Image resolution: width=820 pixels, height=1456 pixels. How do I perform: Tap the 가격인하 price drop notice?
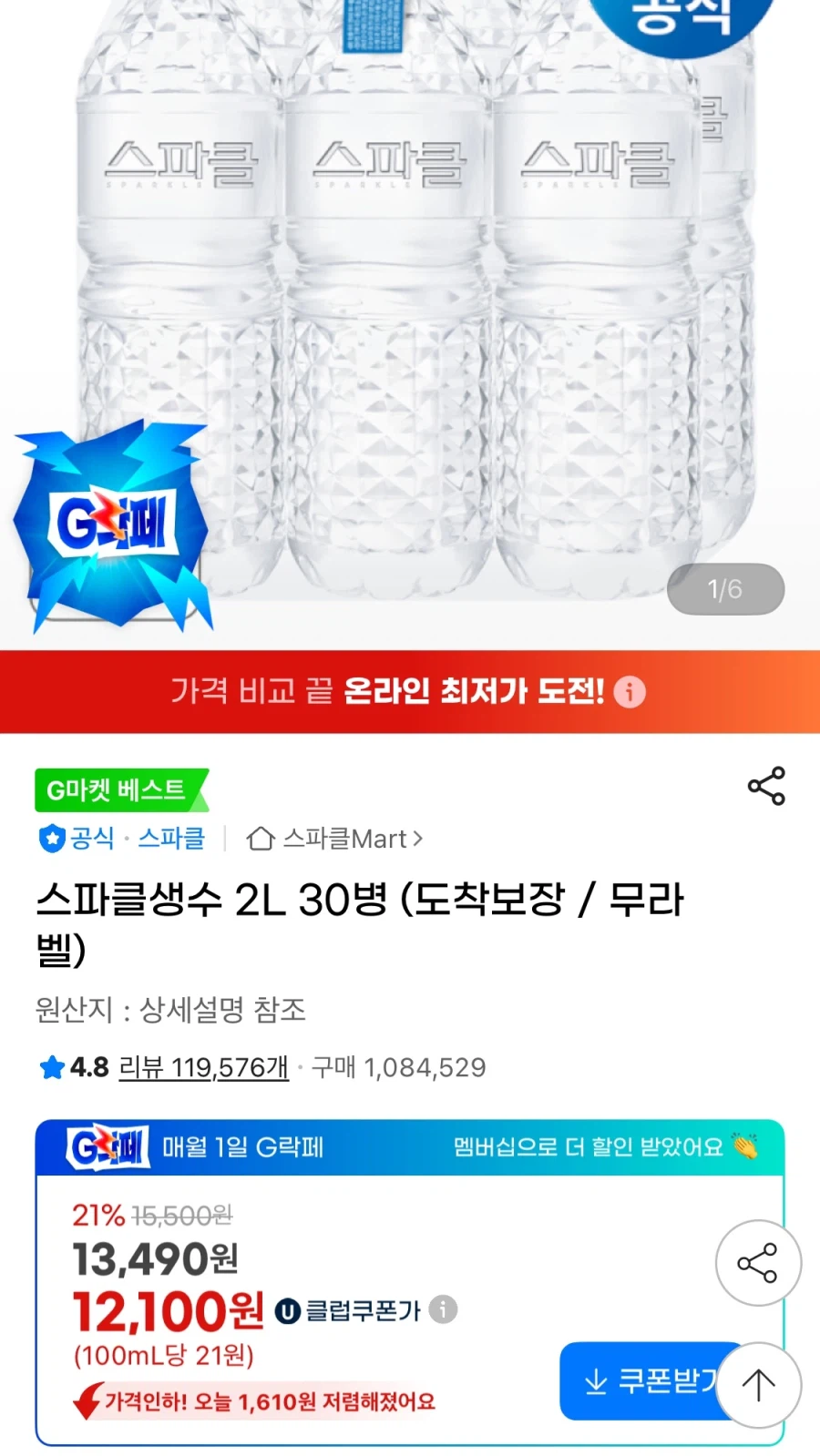[x=271, y=1400]
